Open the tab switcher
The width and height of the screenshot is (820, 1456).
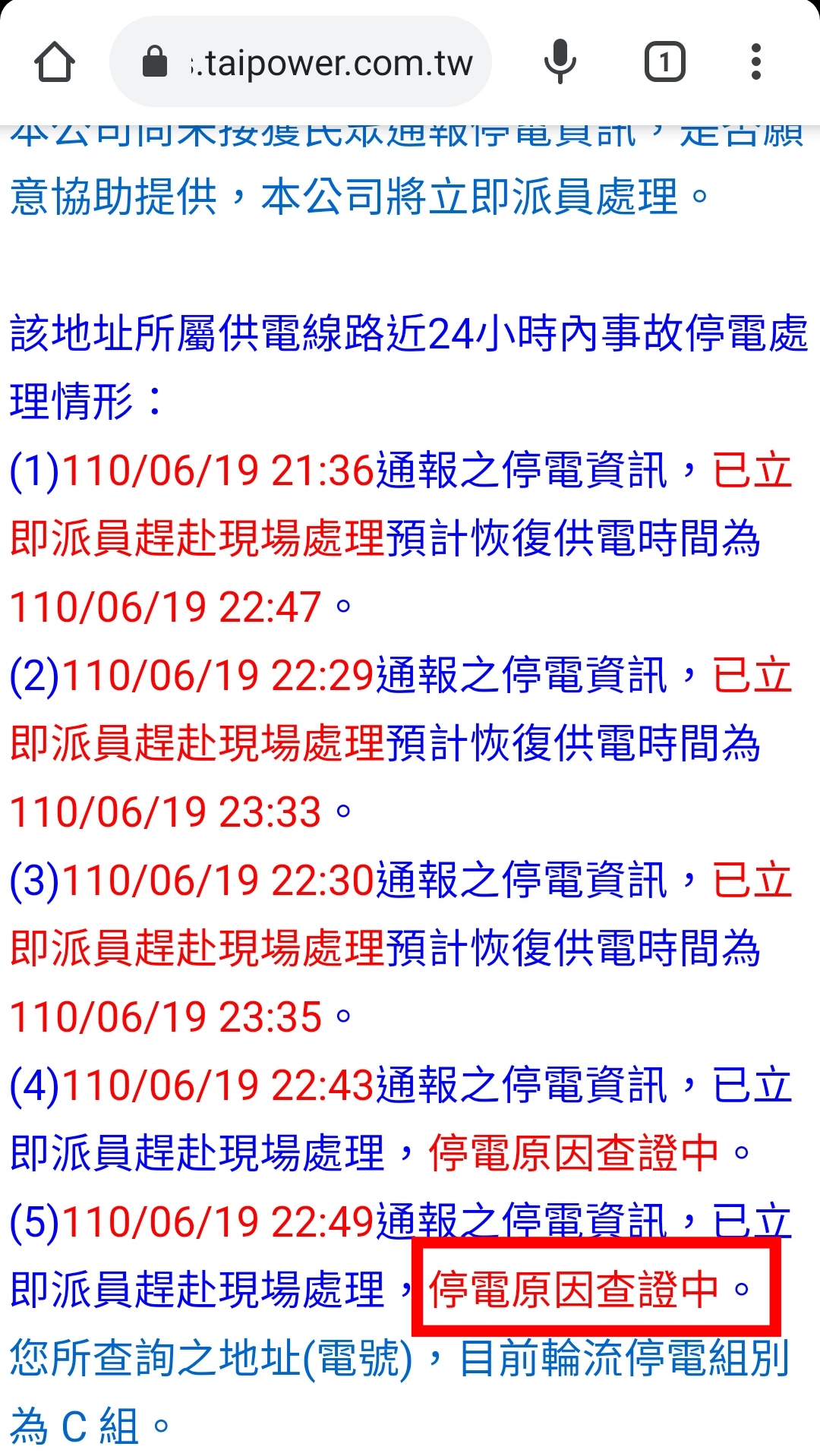pos(664,62)
